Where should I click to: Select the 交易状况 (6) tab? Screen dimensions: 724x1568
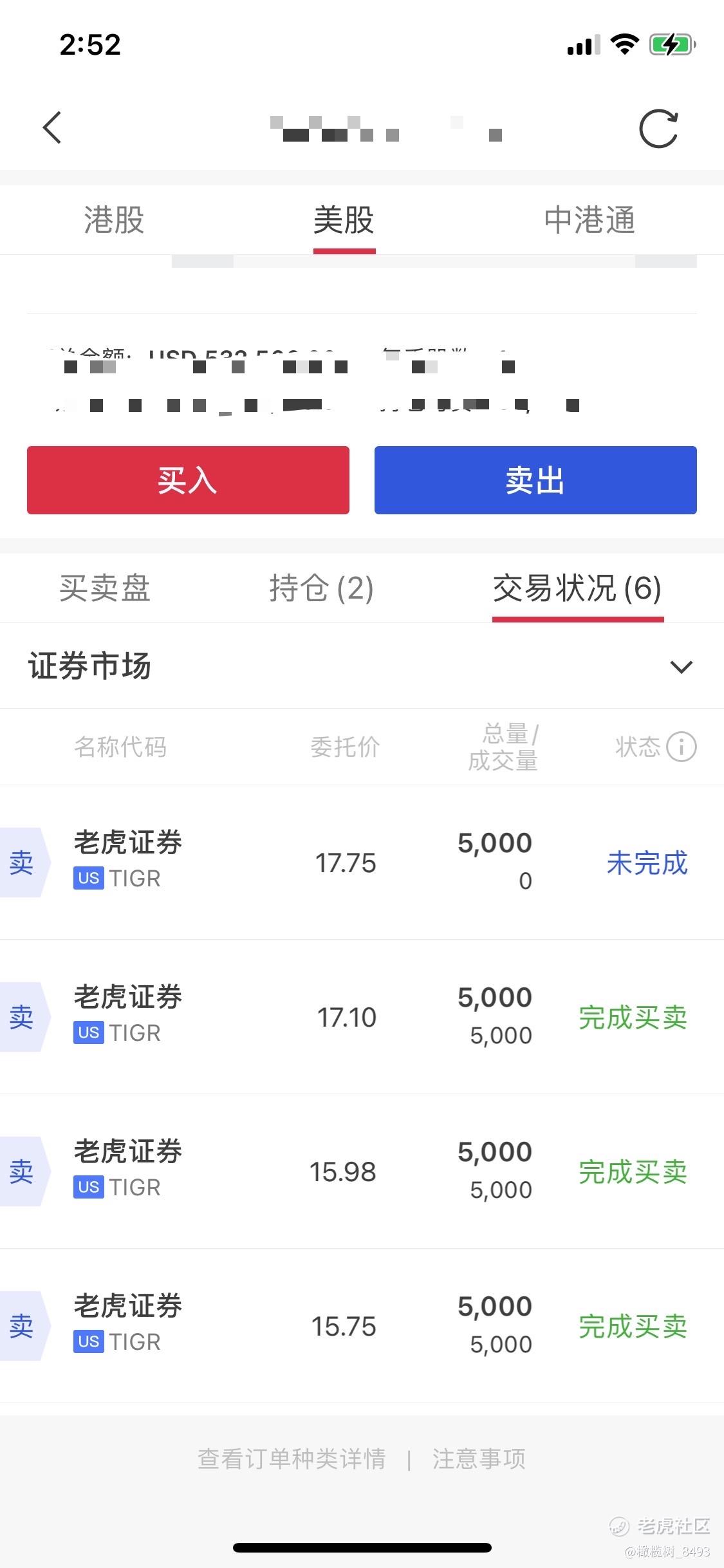(x=577, y=588)
